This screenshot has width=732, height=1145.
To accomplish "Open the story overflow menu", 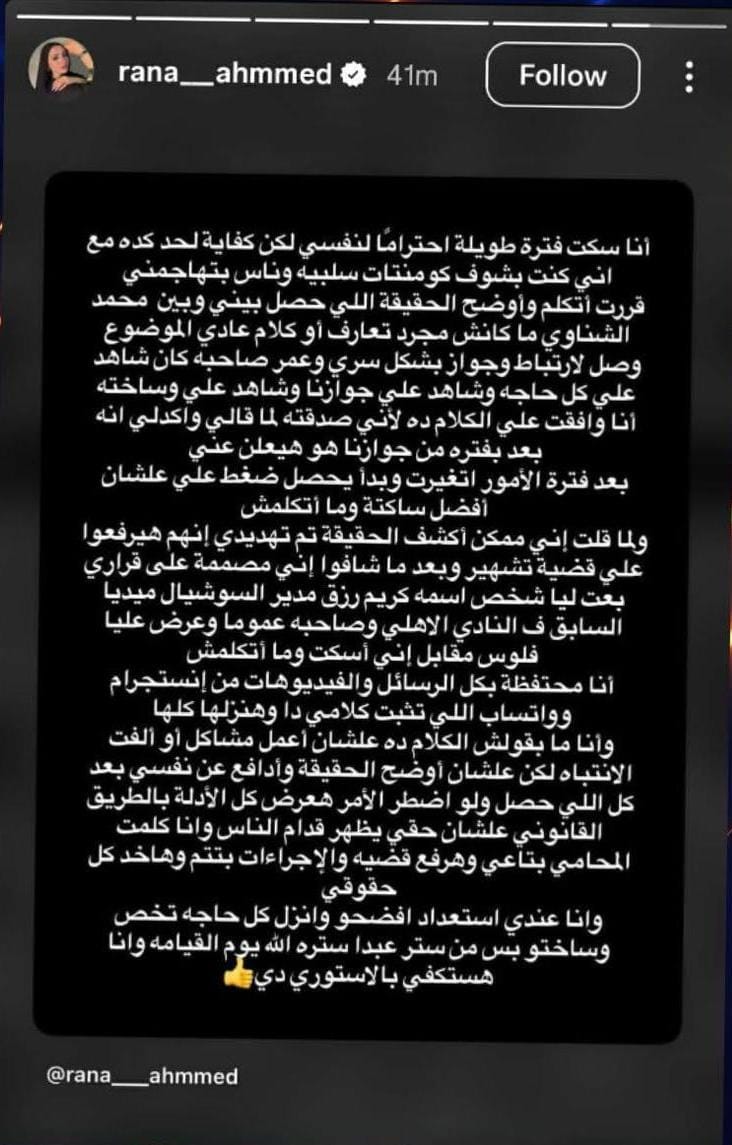I will click(x=688, y=76).
